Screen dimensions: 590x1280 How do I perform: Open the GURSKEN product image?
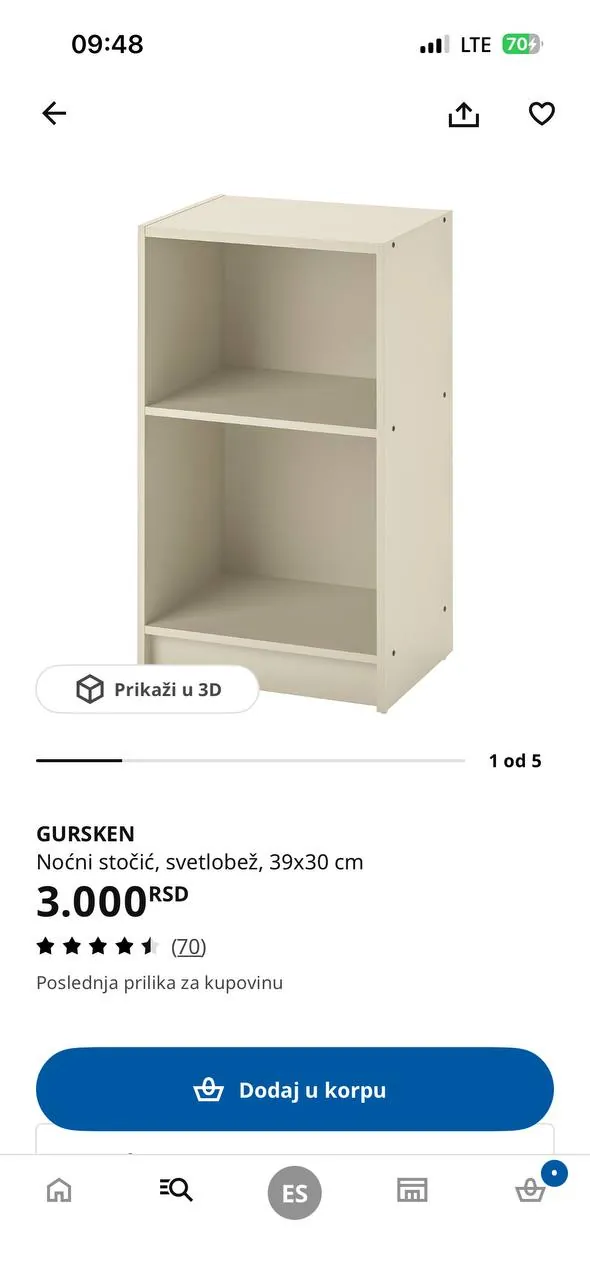[295, 452]
